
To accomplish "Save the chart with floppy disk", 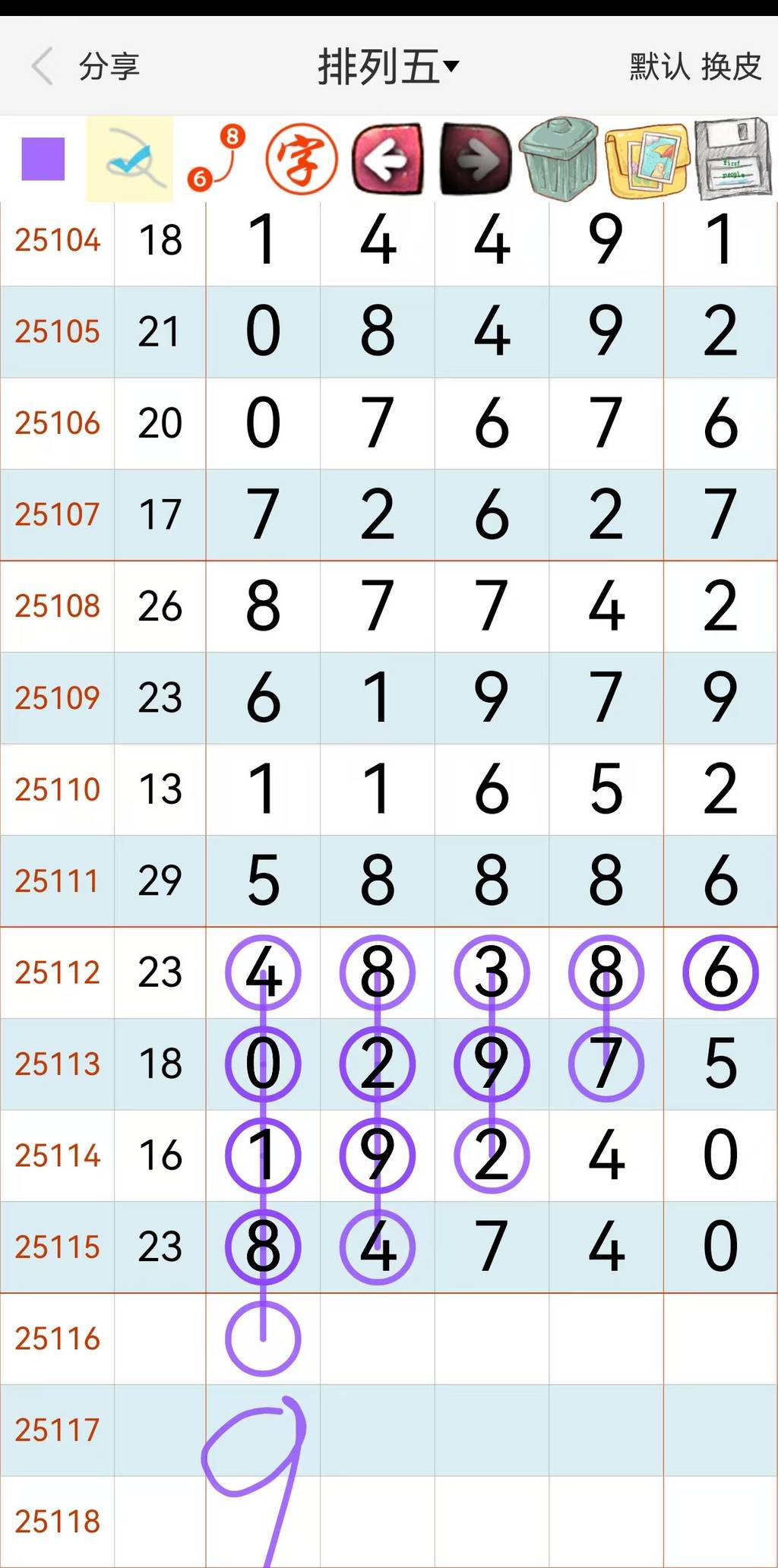I will tap(733, 160).
